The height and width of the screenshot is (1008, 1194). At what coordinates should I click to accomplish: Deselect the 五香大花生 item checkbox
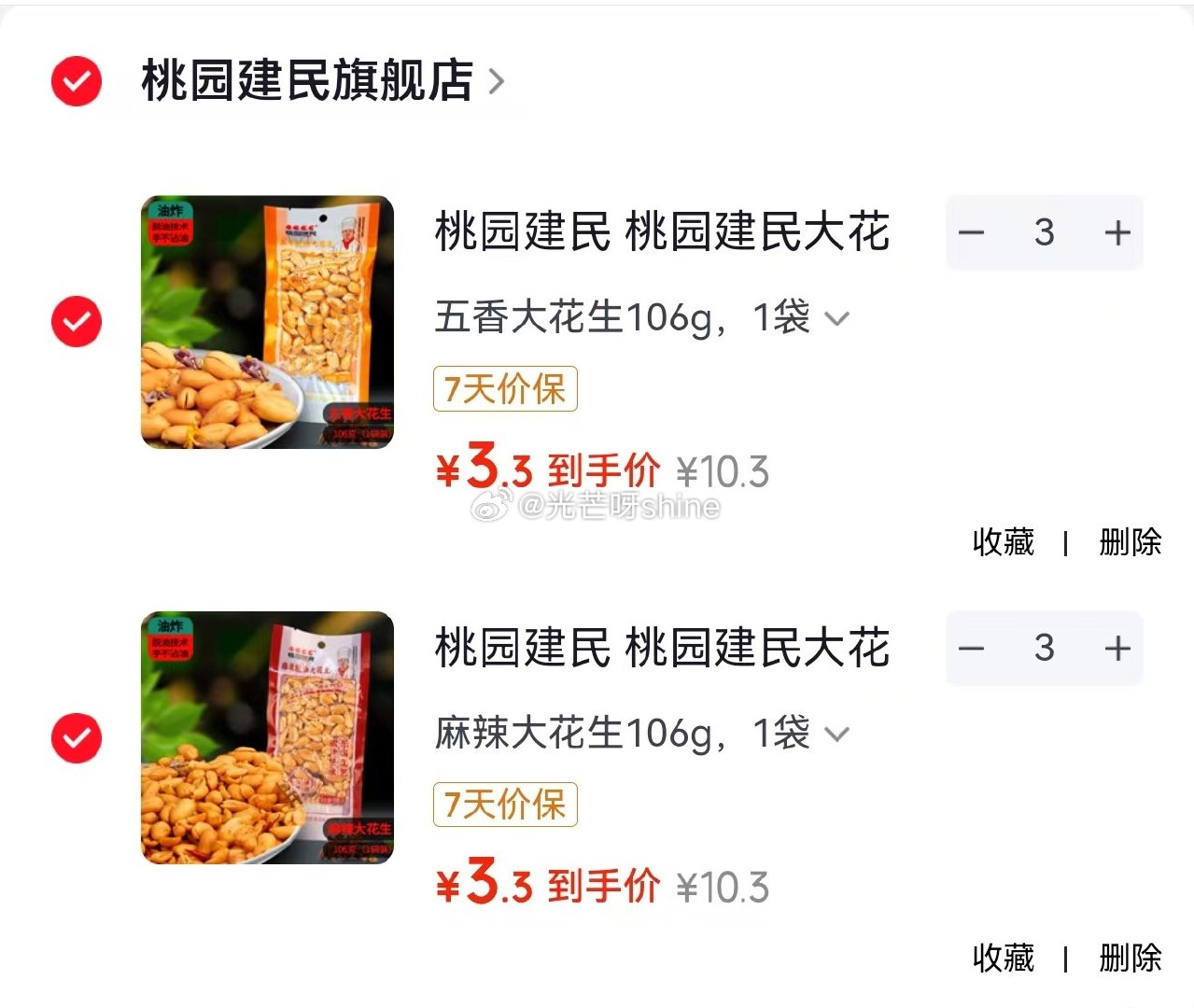[77, 322]
